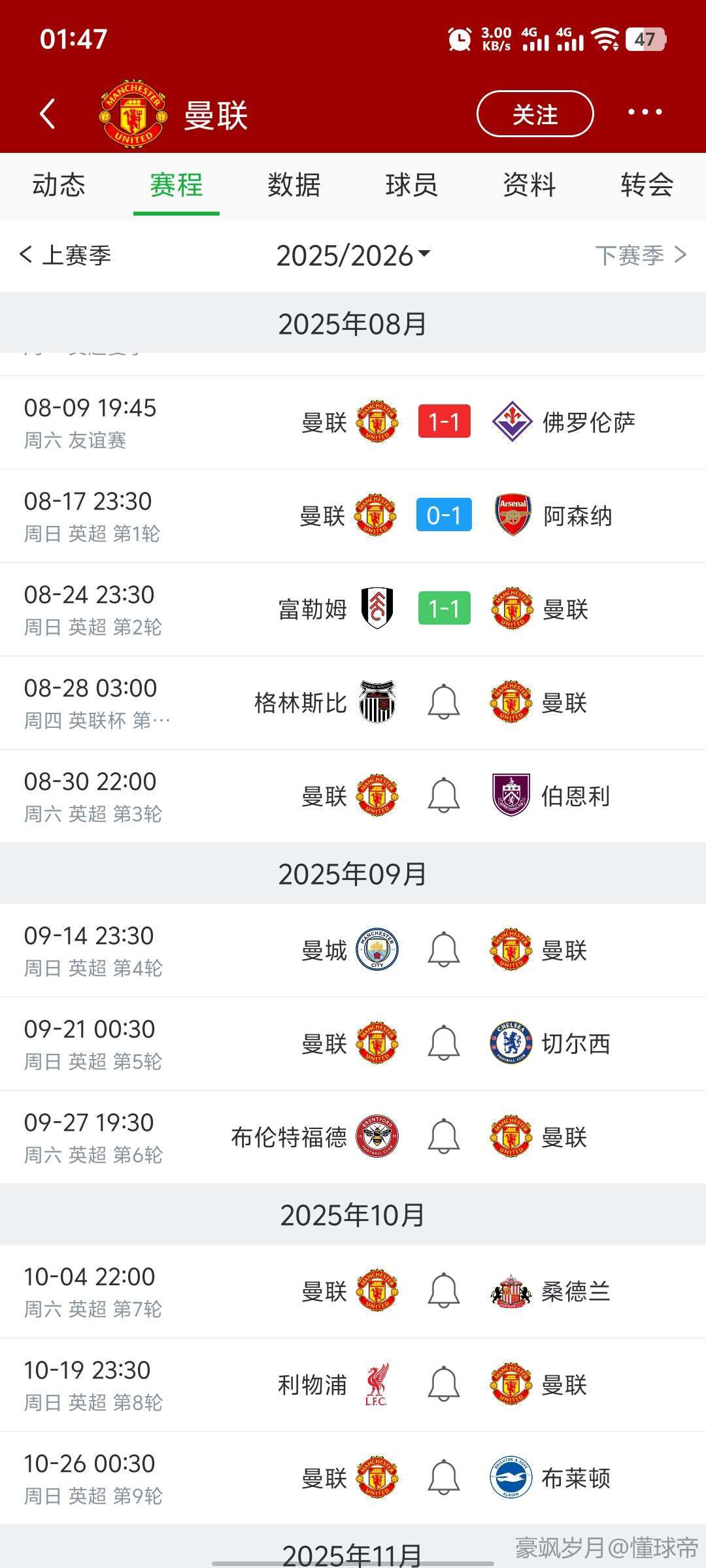Viewport: 706px width, 1568px height.
Task: Open the 曼联 vs 佛罗伦萨 friendly match
Action: tap(353, 423)
